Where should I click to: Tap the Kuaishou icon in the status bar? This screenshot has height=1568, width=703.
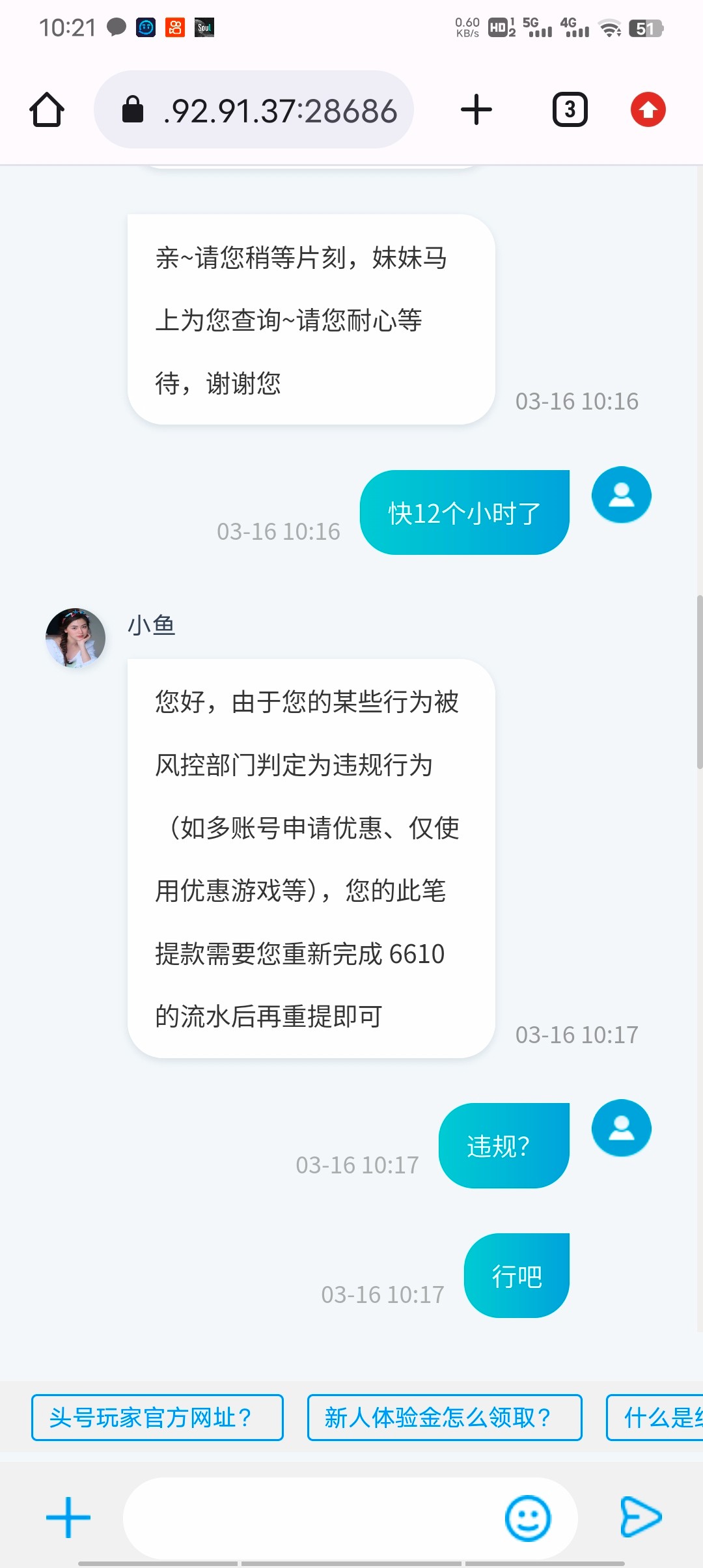[x=174, y=27]
